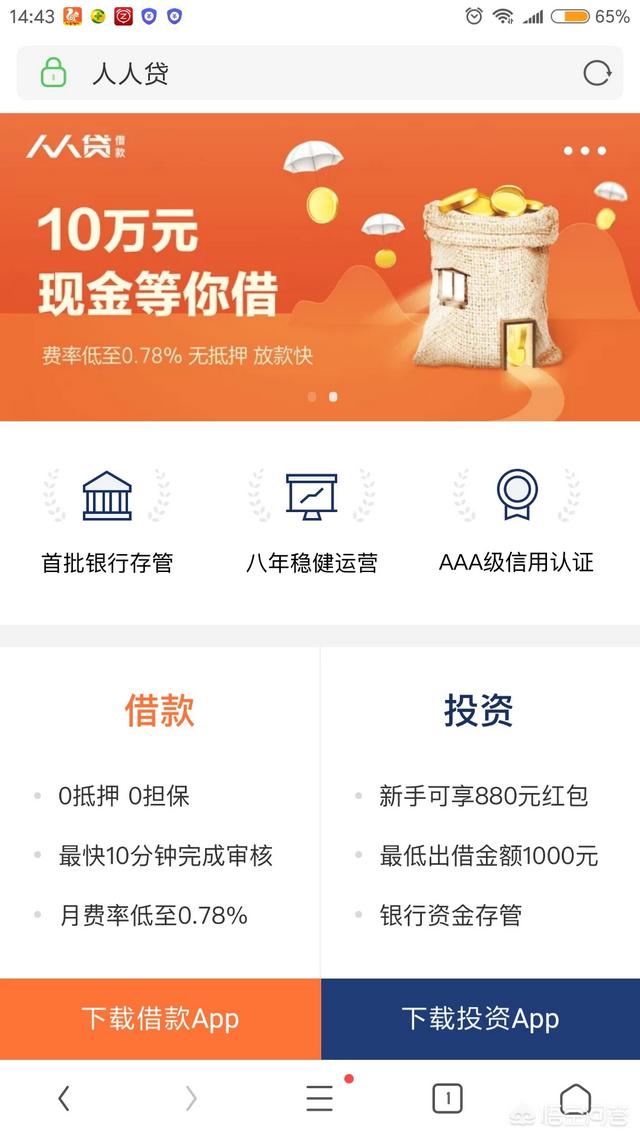Open the three-dot menu on the banner
Screen dimensions: 640x1138
[x=585, y=151]
